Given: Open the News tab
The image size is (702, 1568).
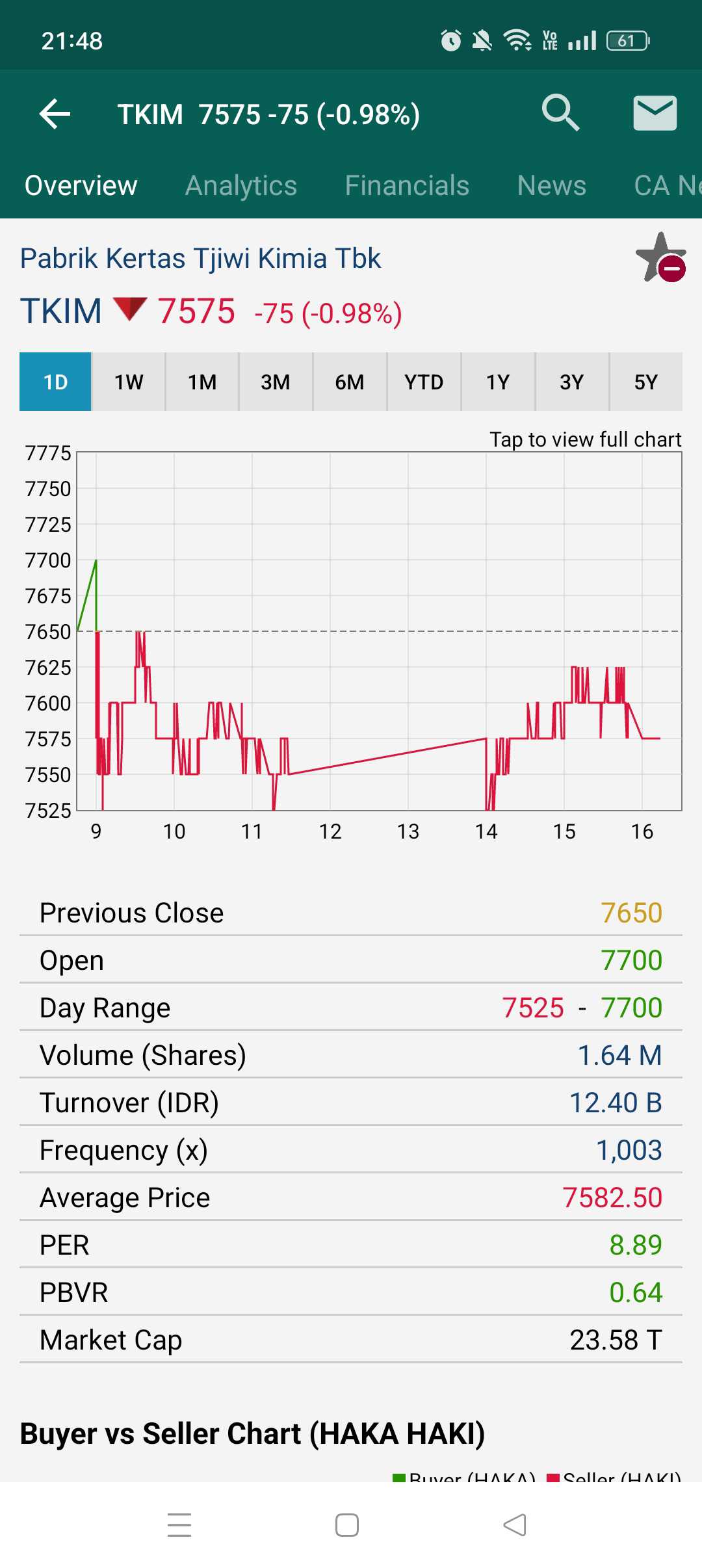Looking at the screenshot, I should coord(551,186).
